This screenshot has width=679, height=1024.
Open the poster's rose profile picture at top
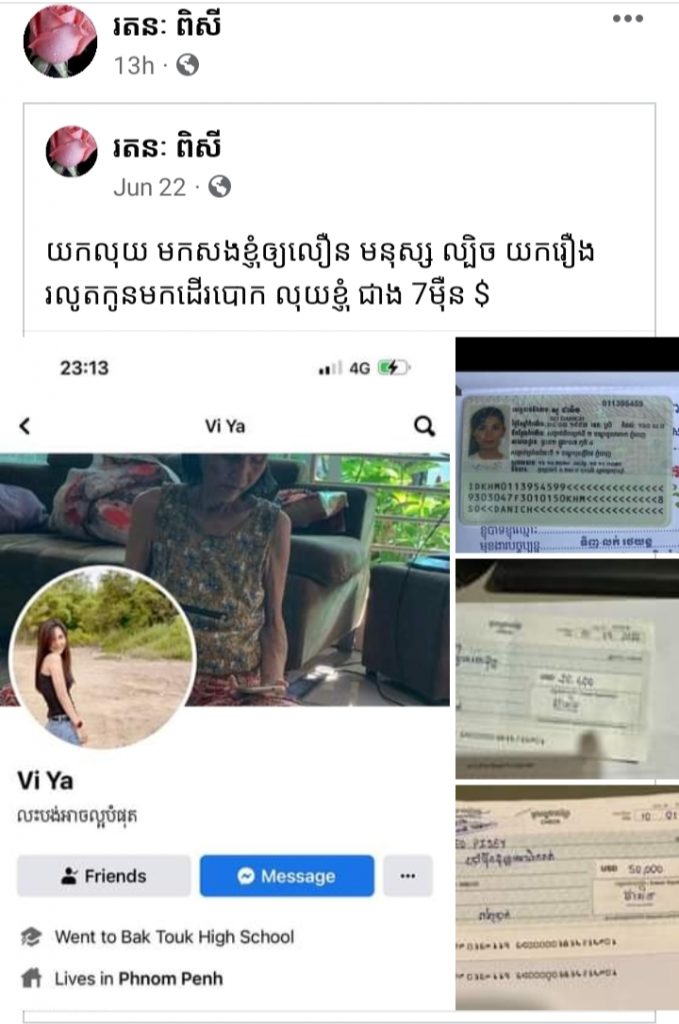(60, 40)
